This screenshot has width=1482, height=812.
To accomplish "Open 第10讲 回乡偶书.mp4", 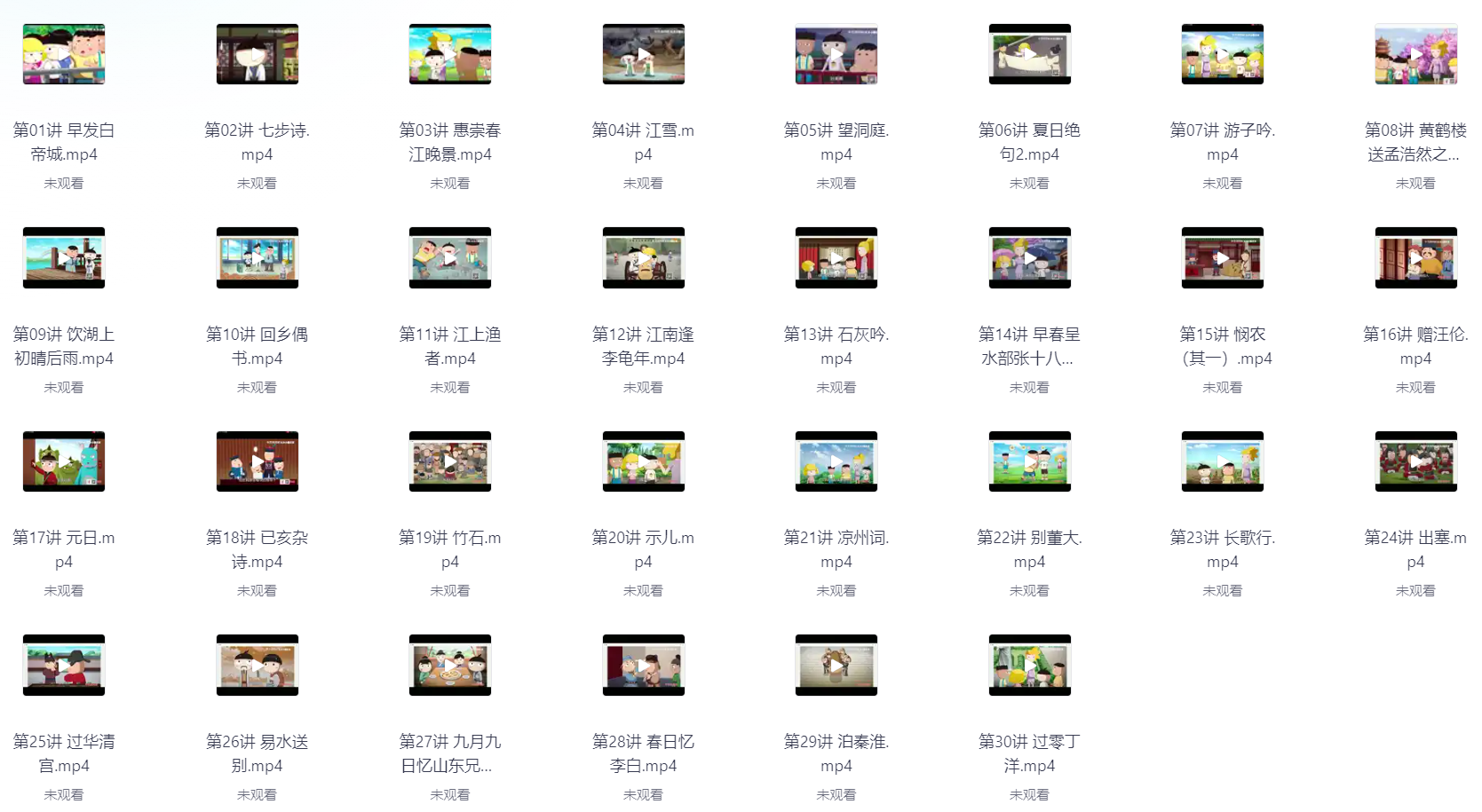I will point(257,258).
